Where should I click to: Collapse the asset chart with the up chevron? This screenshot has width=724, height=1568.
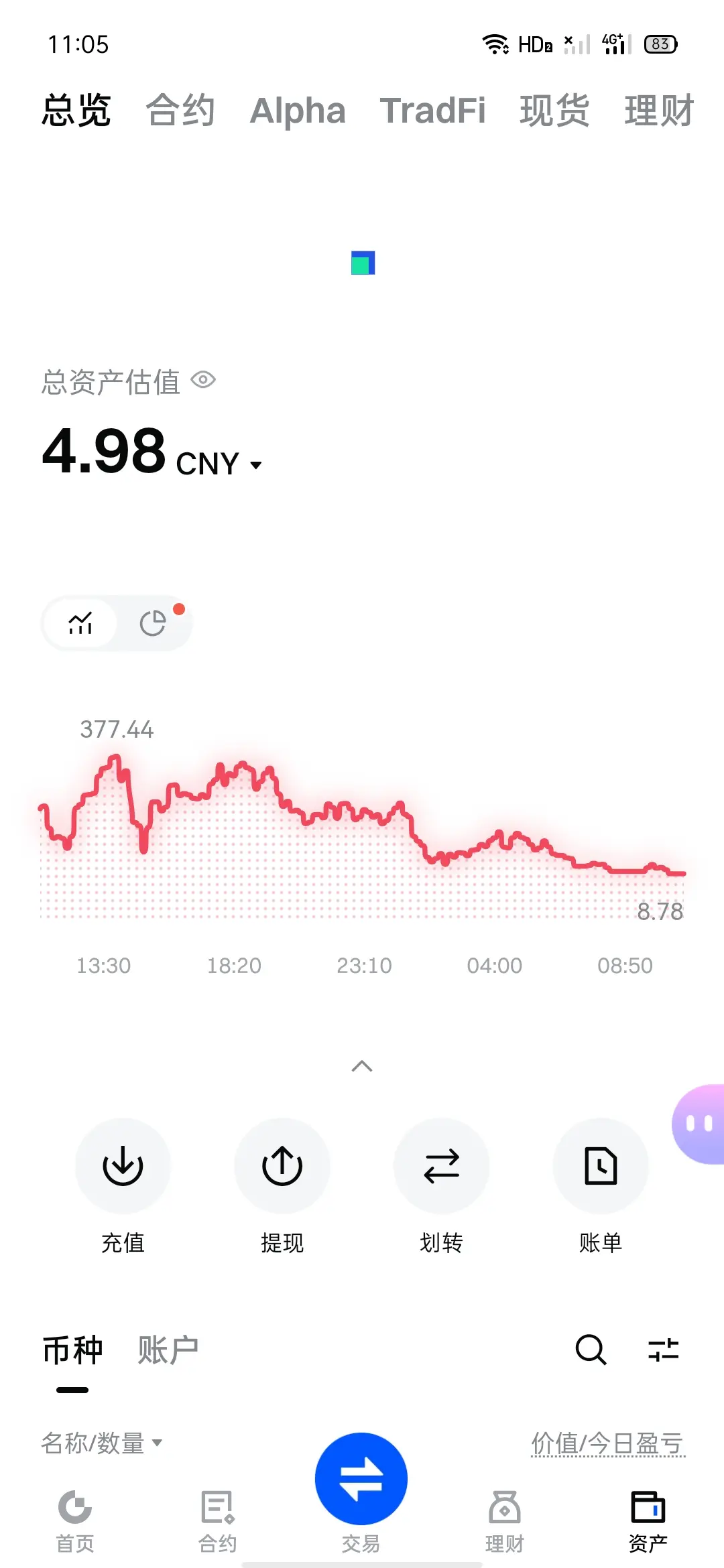click(362, 1066)
